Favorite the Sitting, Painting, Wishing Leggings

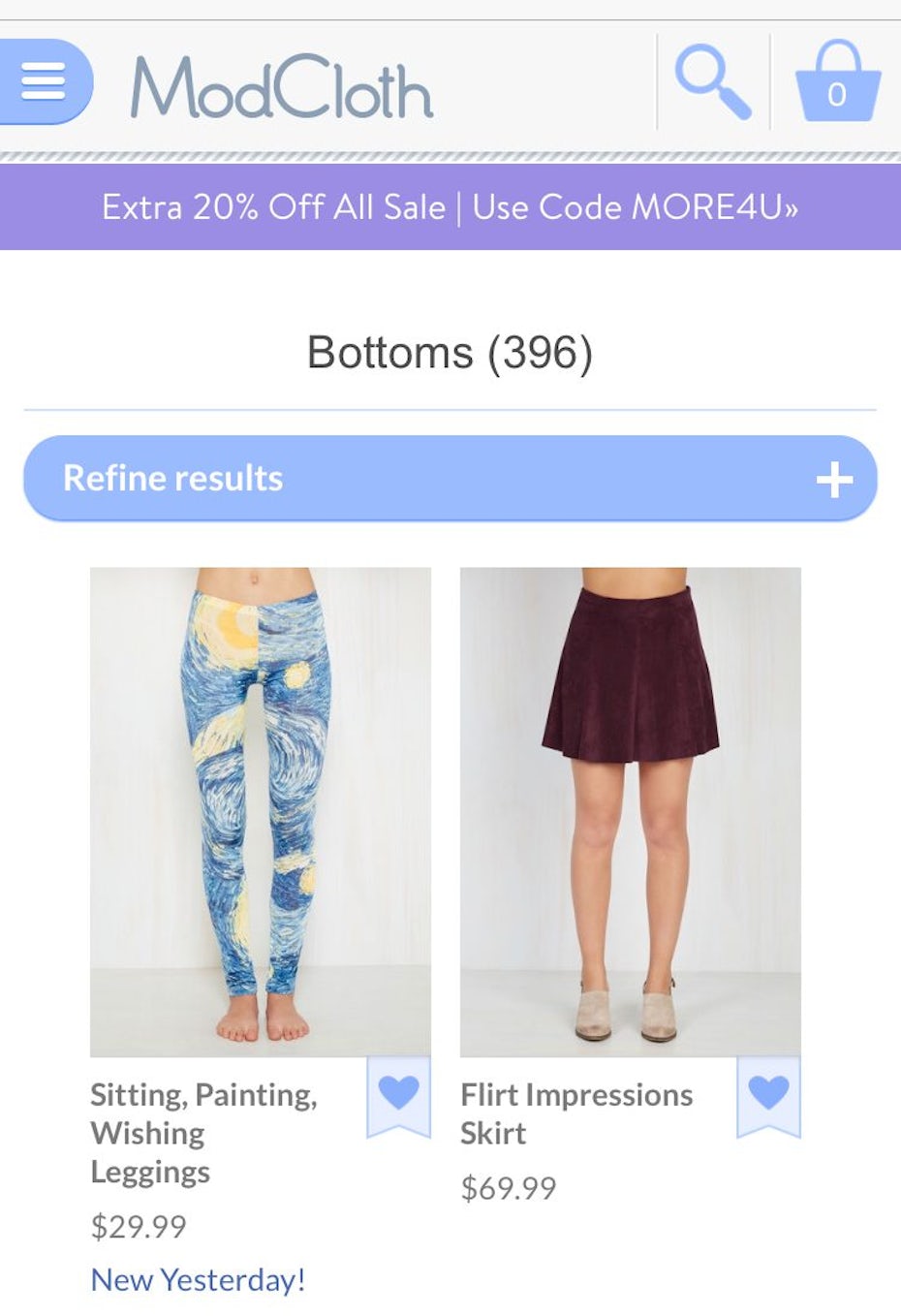397,1093
